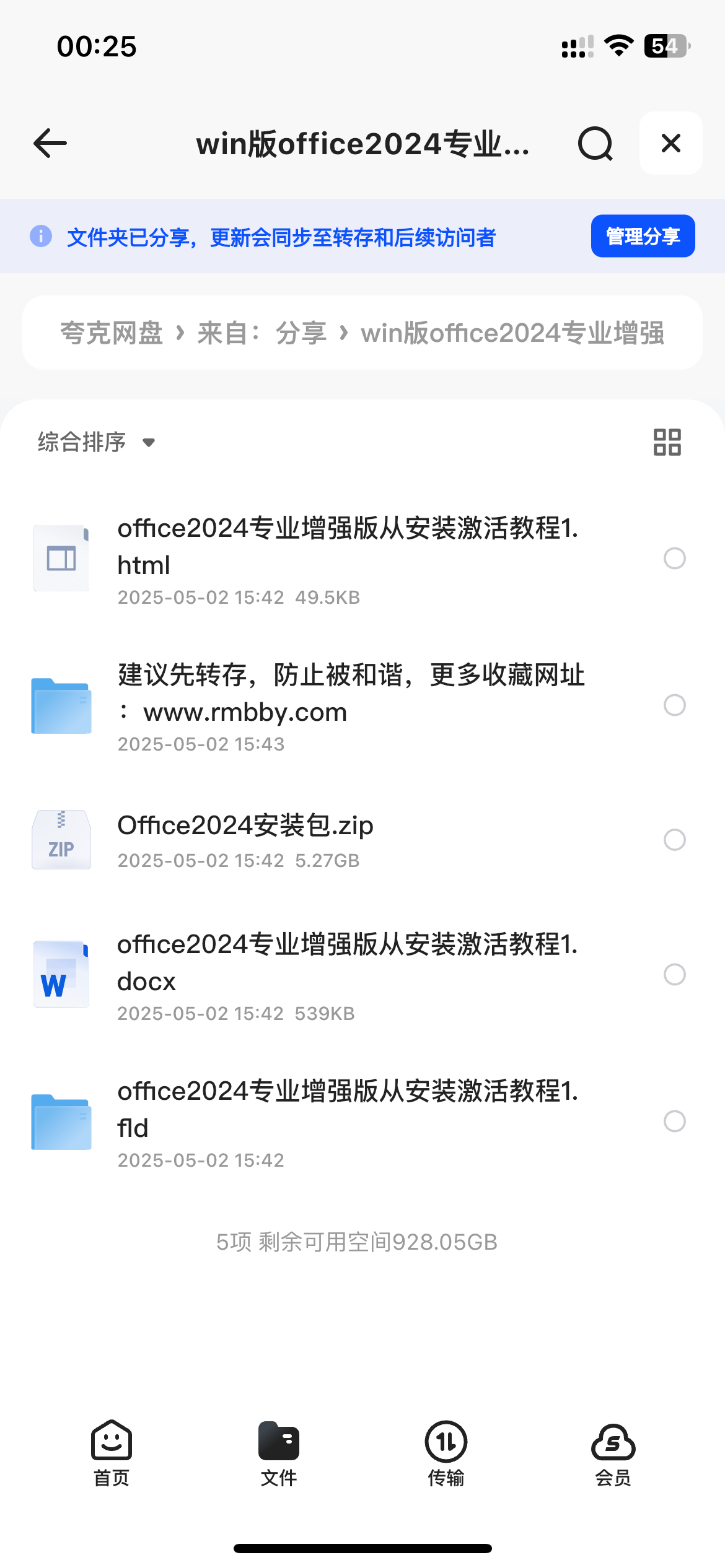This screenshot has height=1568, width=725.
Task: Switch to the 传输 tab
Action: pyautogui.click(x=446, y=1453)
